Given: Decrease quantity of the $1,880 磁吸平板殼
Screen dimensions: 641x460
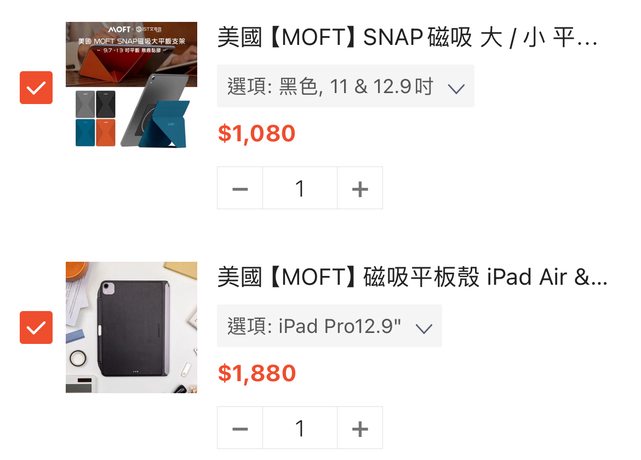Looking at the screenshot, I should pyautogui.click(x=240, y=429).
